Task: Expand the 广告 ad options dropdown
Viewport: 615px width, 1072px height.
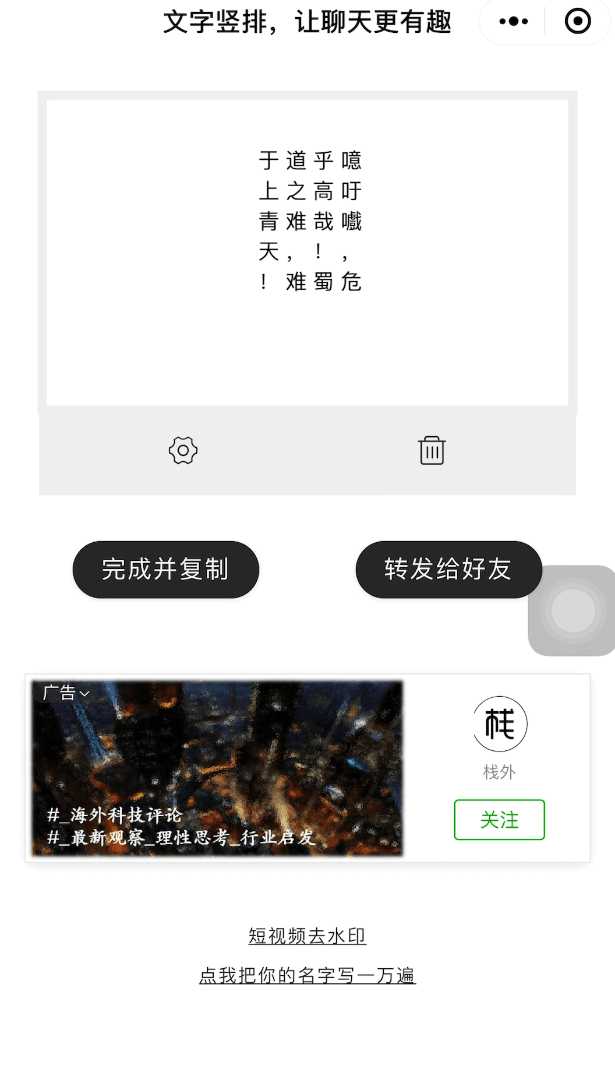Action: pyautogui.click(x=66, y=693)
